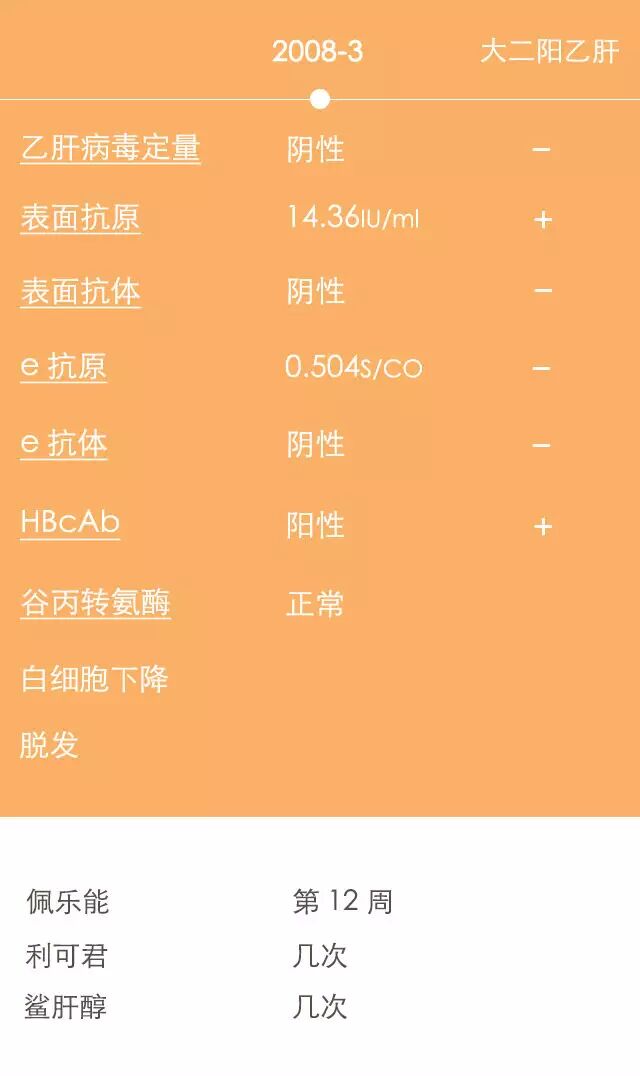Open the HBcAb link
Screen dimensions: 640x1076
point(70,522)
